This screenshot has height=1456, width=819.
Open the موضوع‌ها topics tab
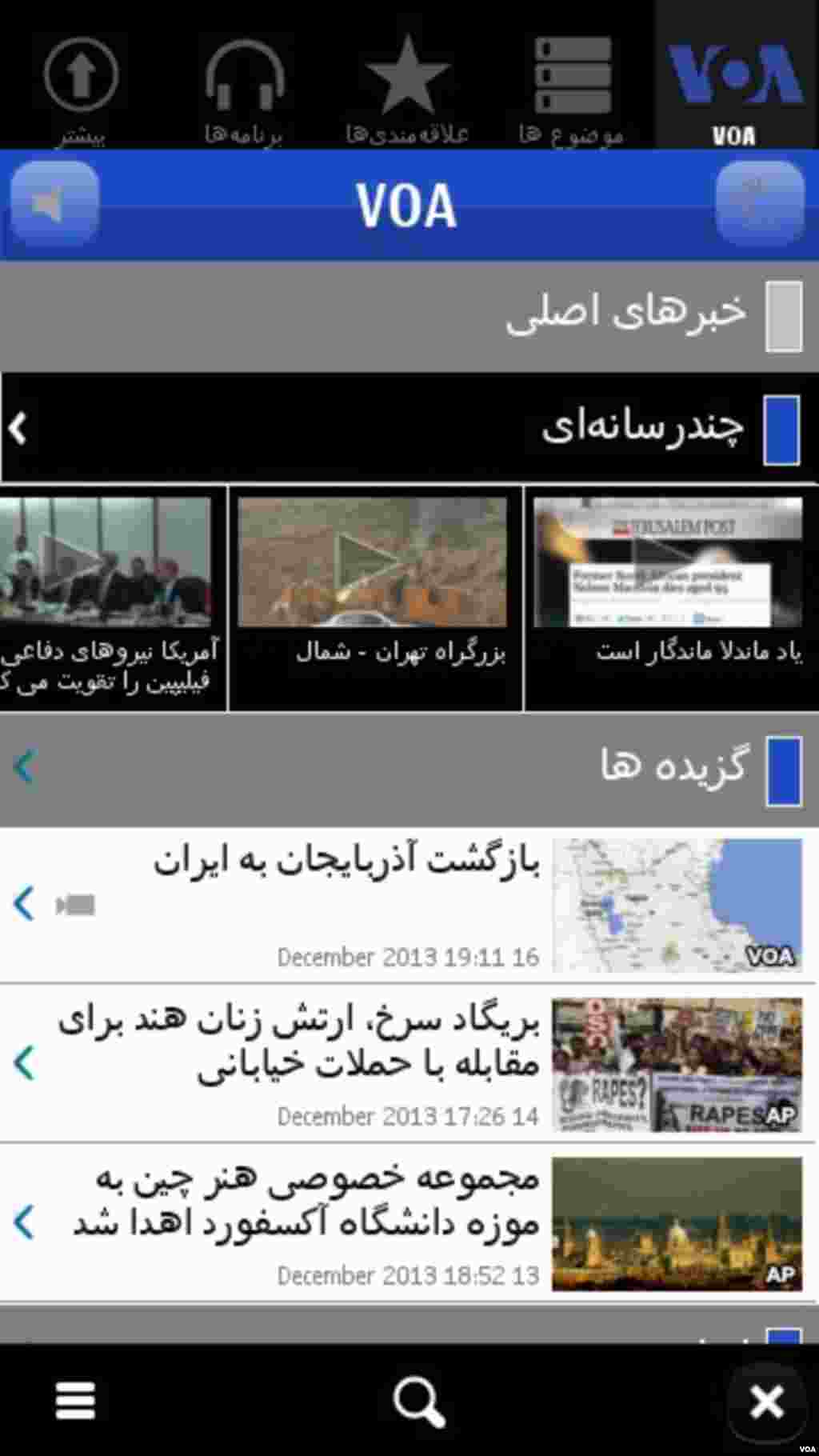click(571, 88)
